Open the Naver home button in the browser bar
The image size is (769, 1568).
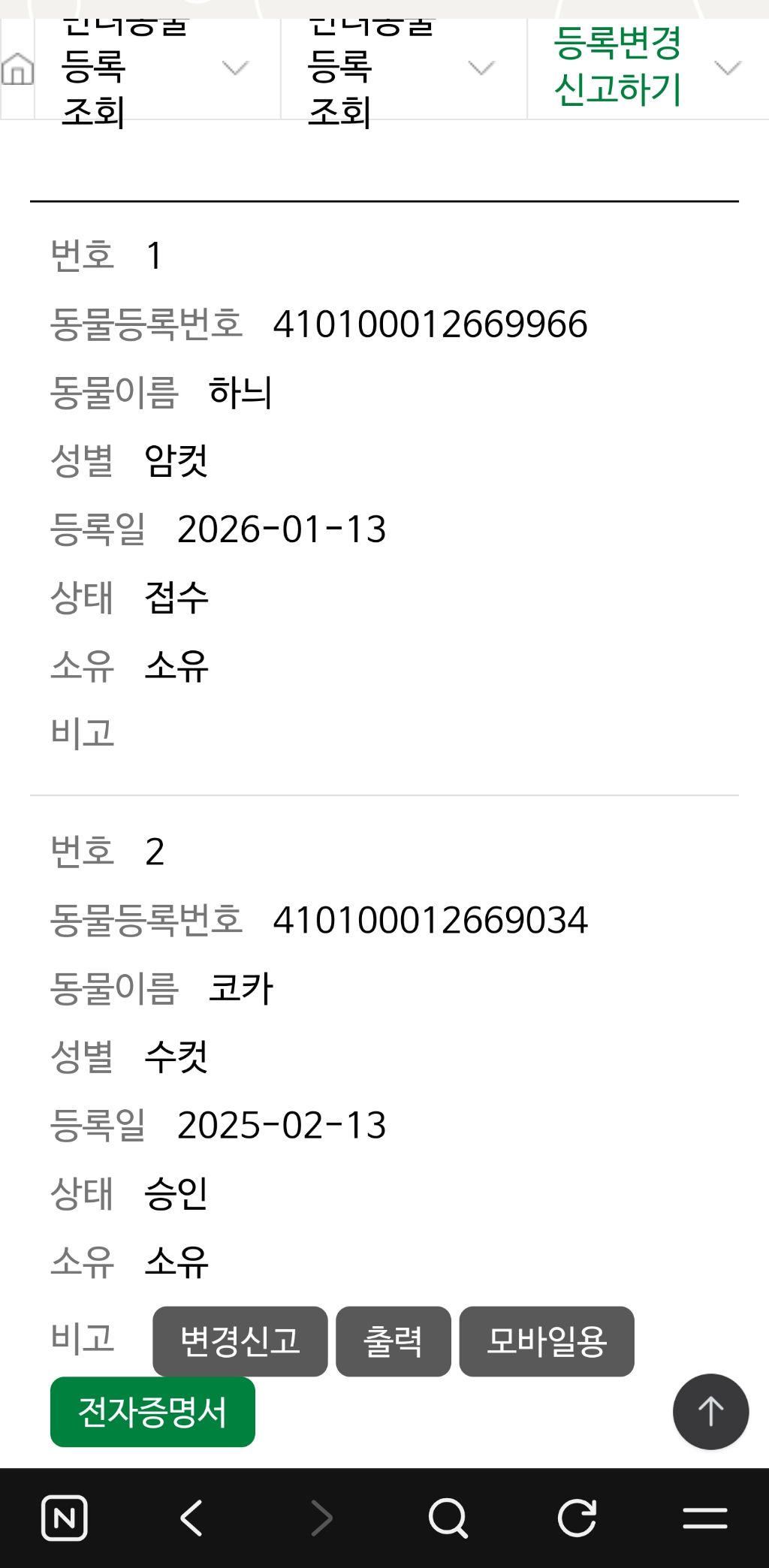click(65, 1518)
